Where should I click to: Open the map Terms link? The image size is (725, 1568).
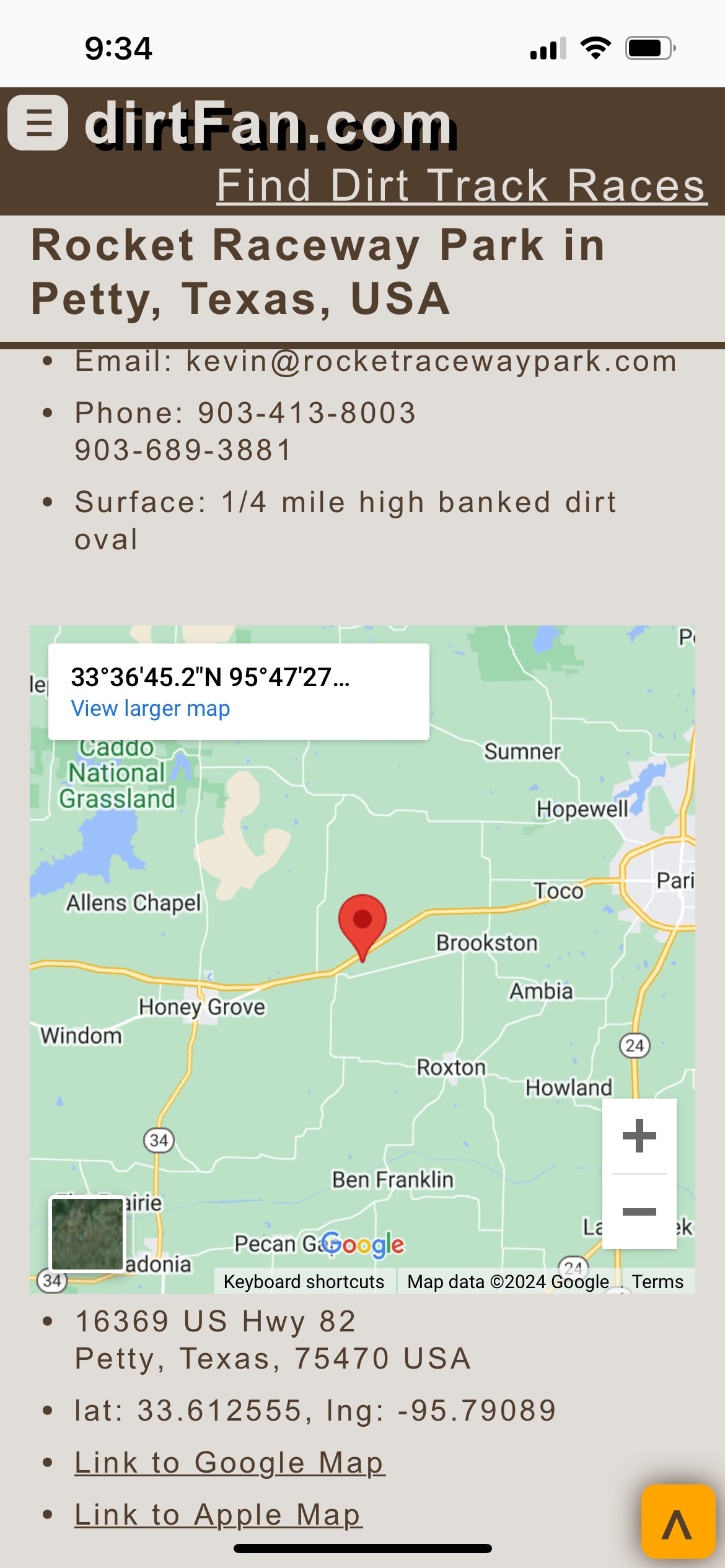click(x=657, y=1281)
